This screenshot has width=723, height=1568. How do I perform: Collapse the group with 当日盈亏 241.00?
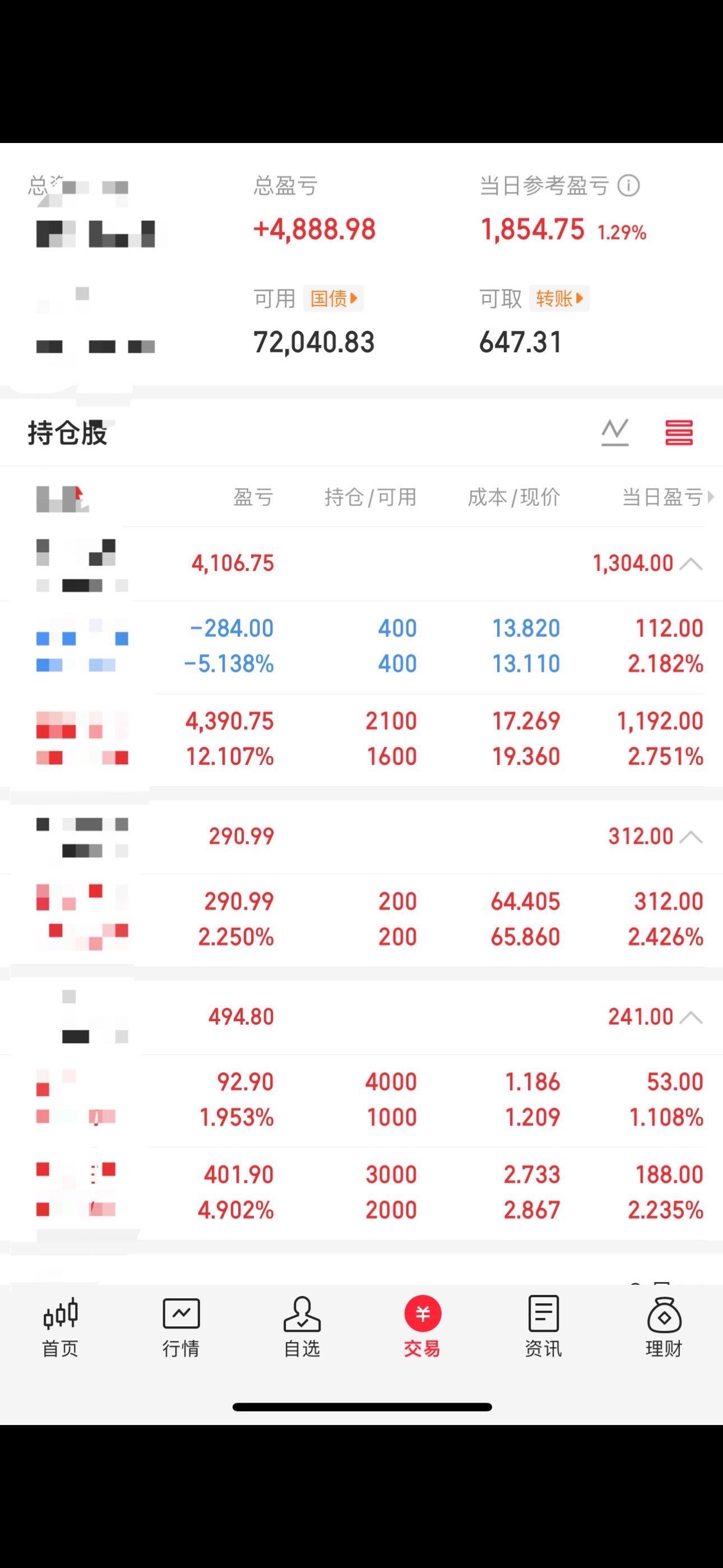pyautogui.click(x=690, y=1016)
